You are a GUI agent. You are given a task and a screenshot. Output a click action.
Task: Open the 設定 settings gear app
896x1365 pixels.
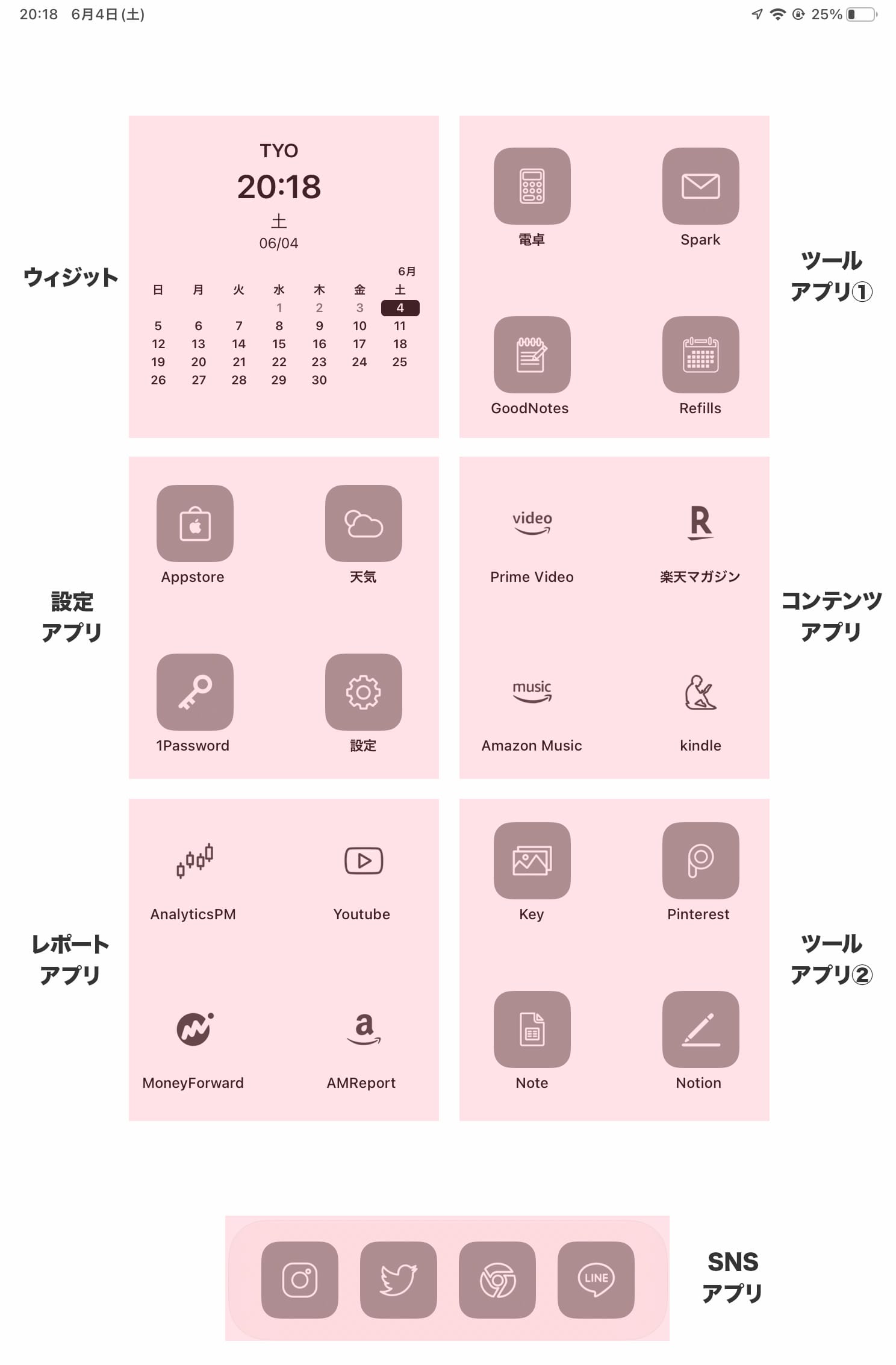(x=362, y=692)
